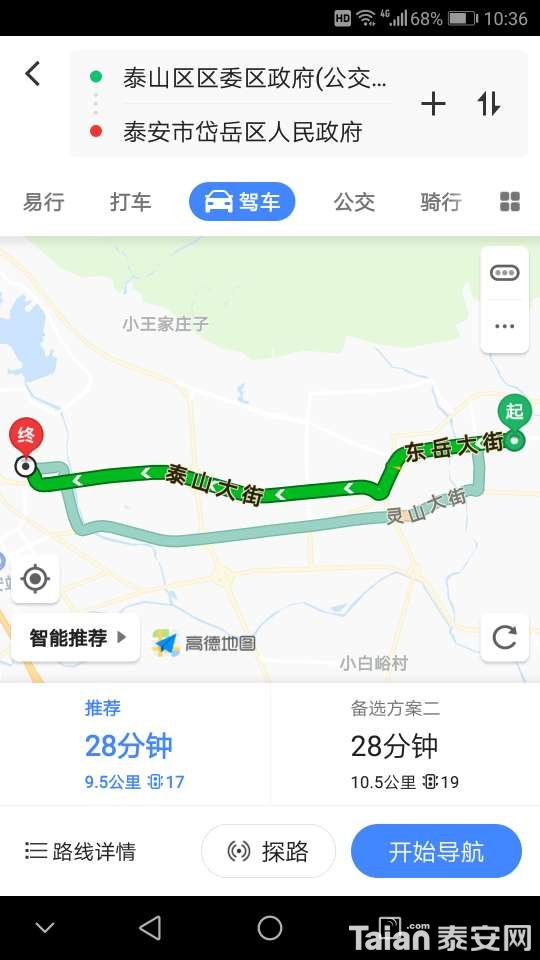The image size is (540, 960).
Task: Open 路线详情 route details
Action: pyautogui.click(x=81, y=851)
